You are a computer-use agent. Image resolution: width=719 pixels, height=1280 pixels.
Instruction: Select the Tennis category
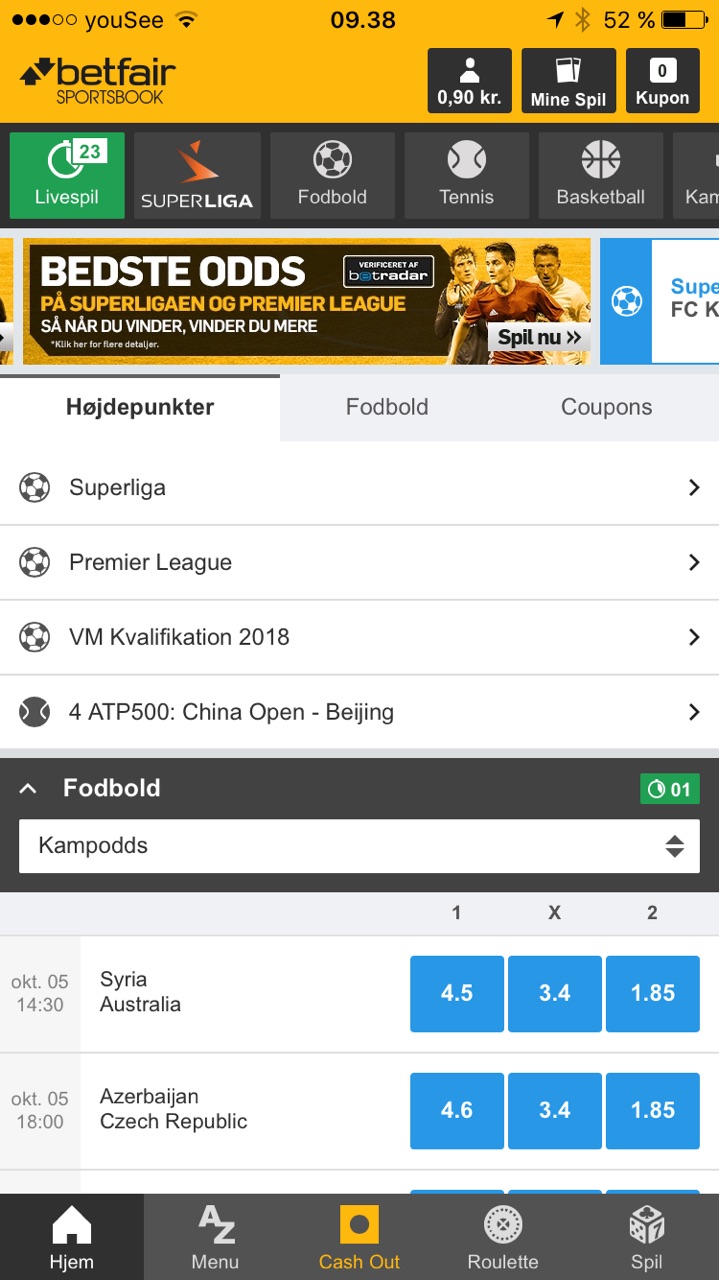coord(466,175)
